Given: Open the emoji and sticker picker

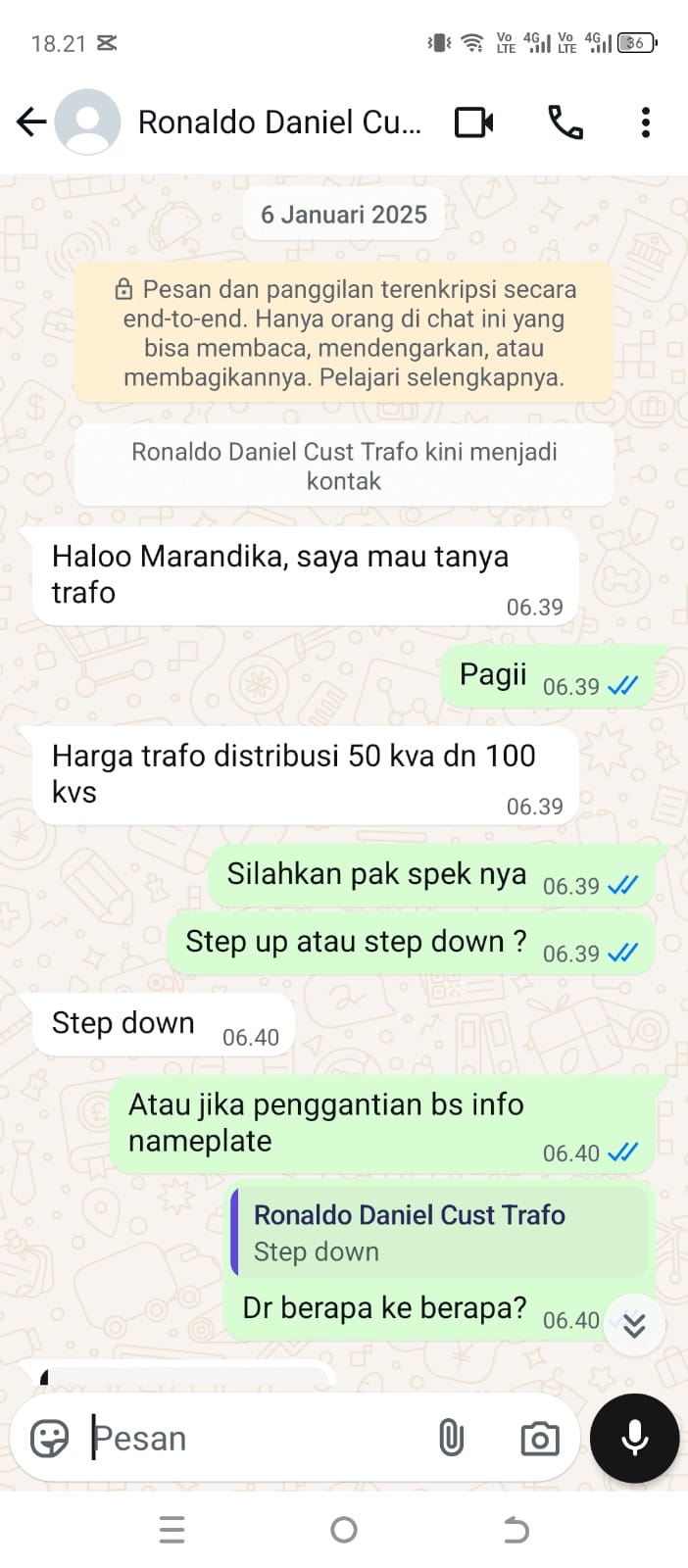Looking at the screenshot, I should (x=50, y=1439).
